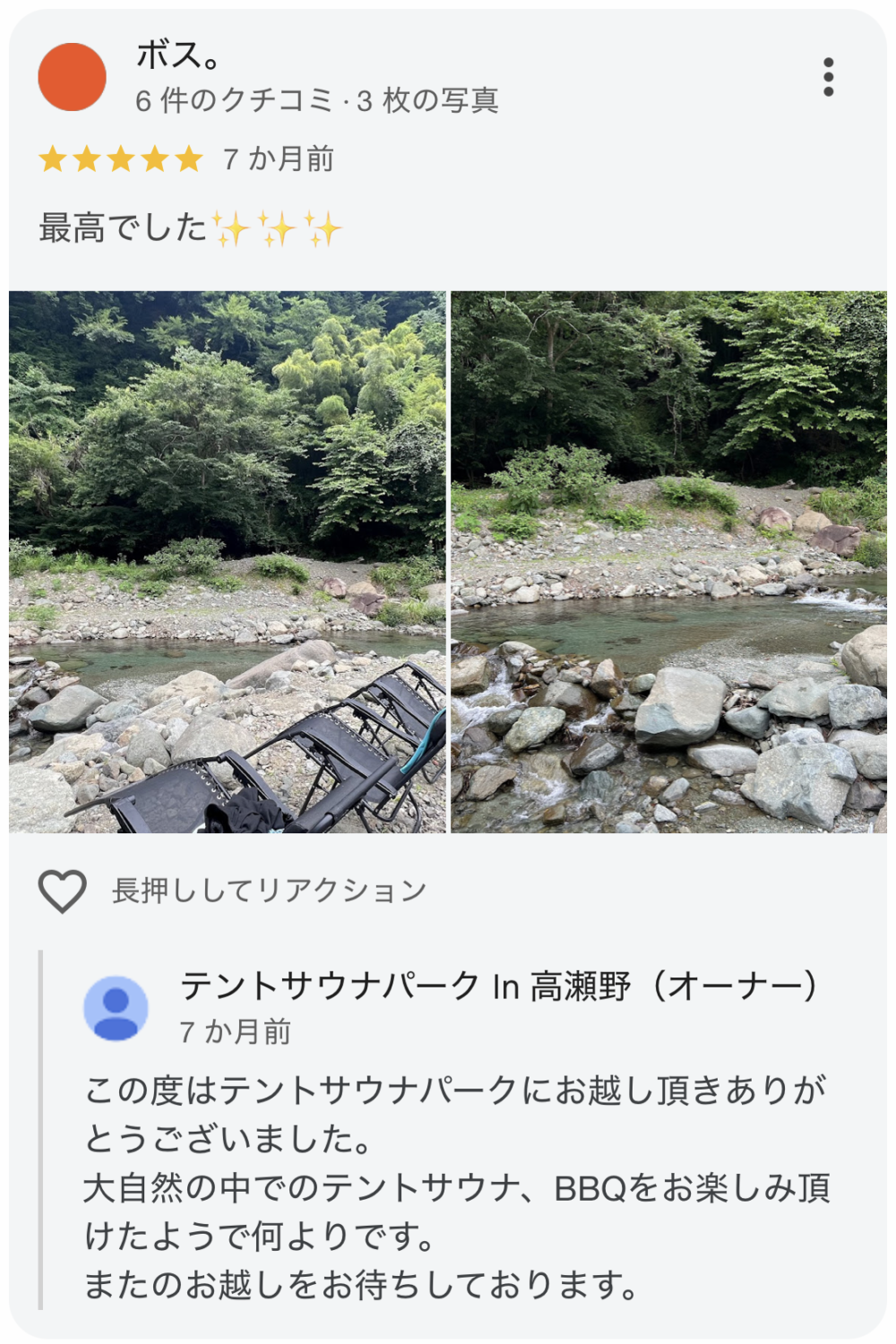Image resolution: width=896 pixels, height=1344 pixels.
Task: Click the vertical bar beside the owner reply
Action: coord(42,1120)
